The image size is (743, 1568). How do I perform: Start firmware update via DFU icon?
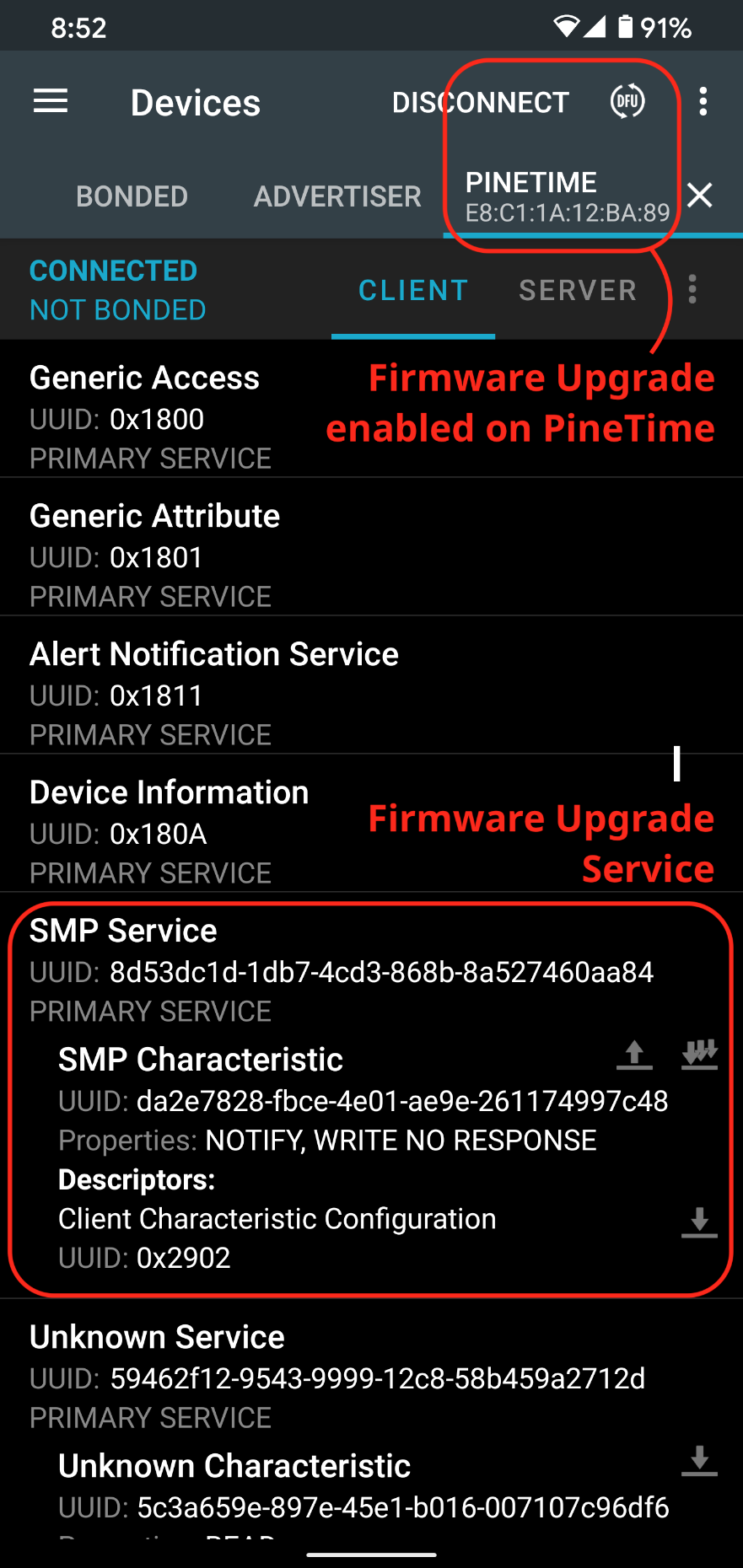click(x=627, y=102)
